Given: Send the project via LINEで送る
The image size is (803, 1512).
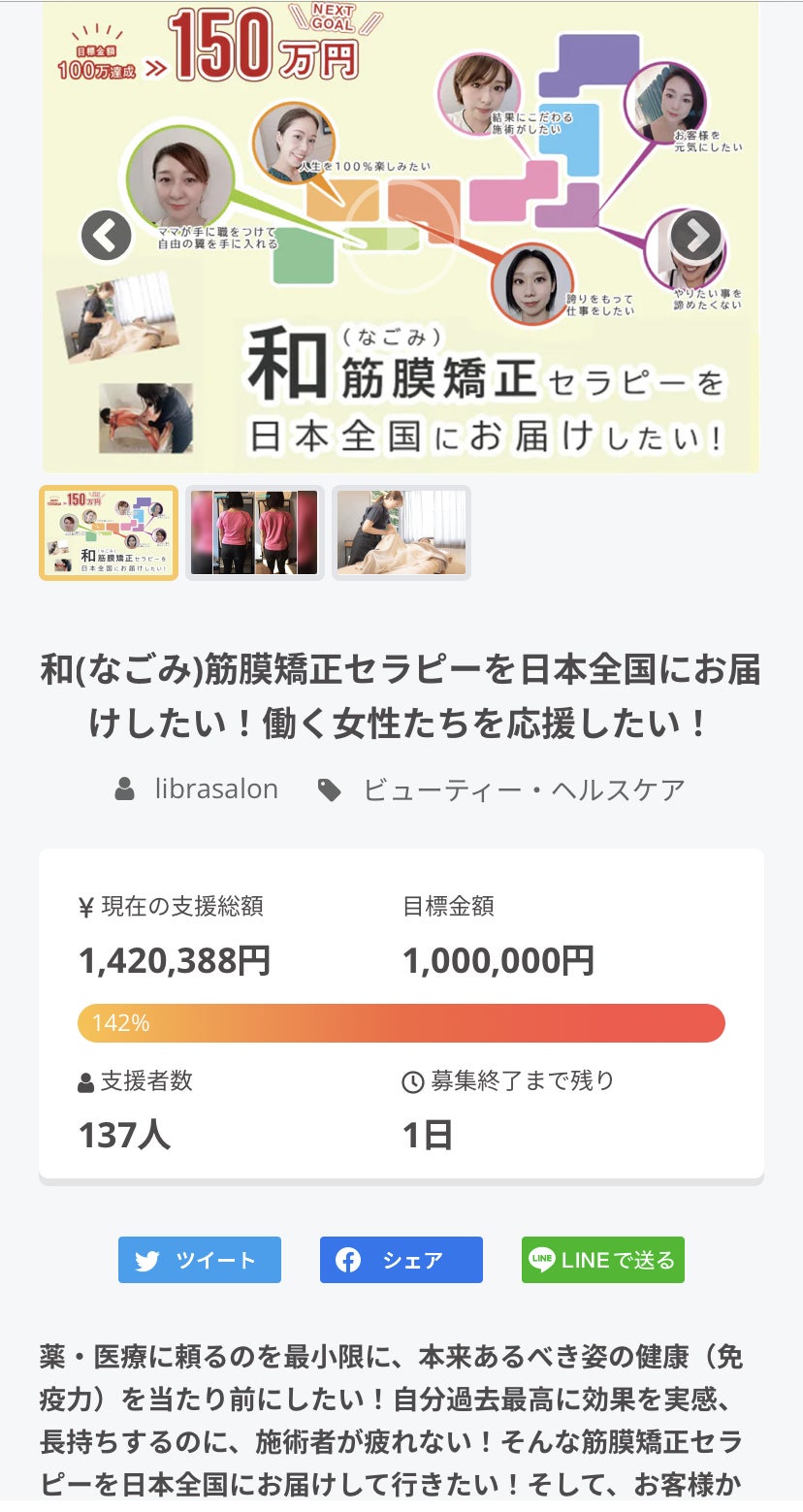Looking at the screenshot, I should pos(602,1260).
